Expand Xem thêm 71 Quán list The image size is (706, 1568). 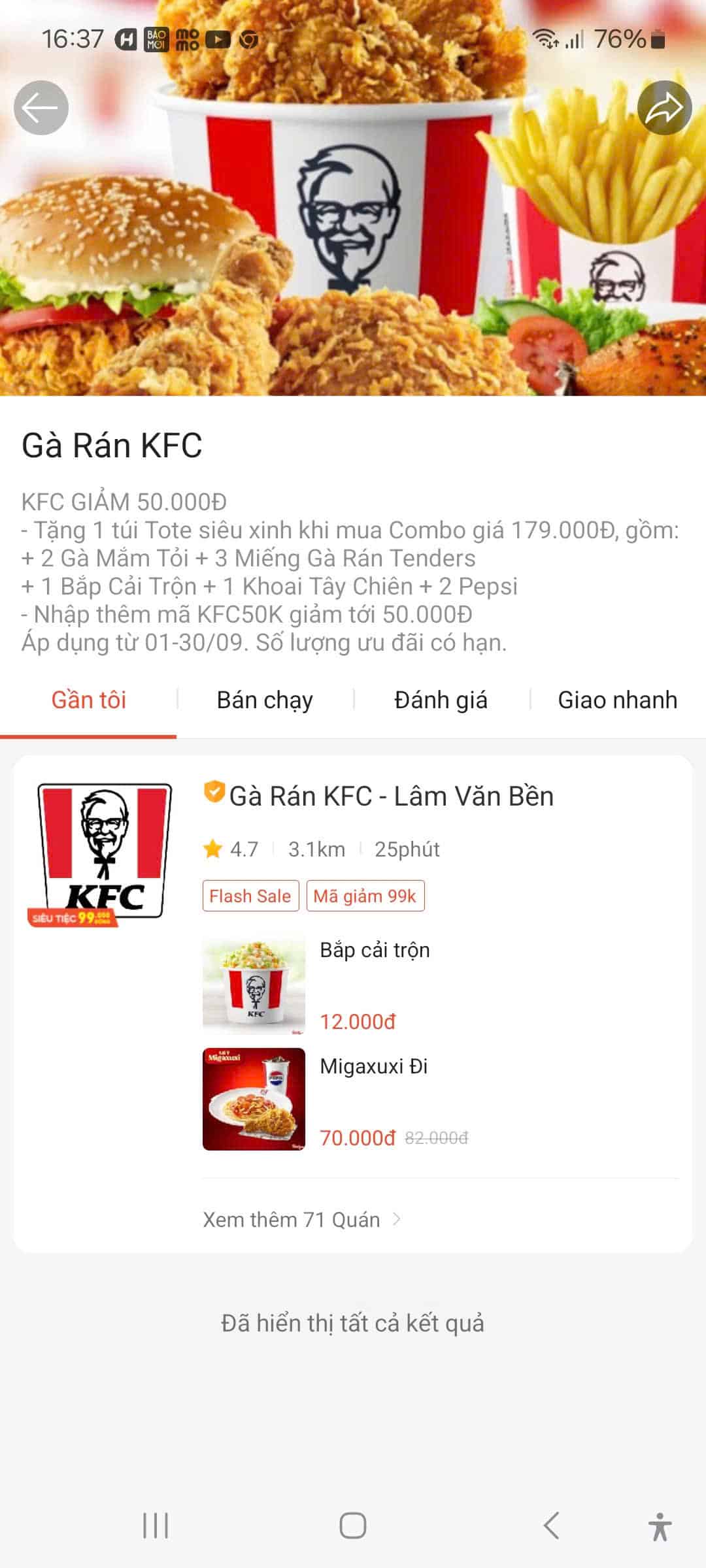(292, 1219)
